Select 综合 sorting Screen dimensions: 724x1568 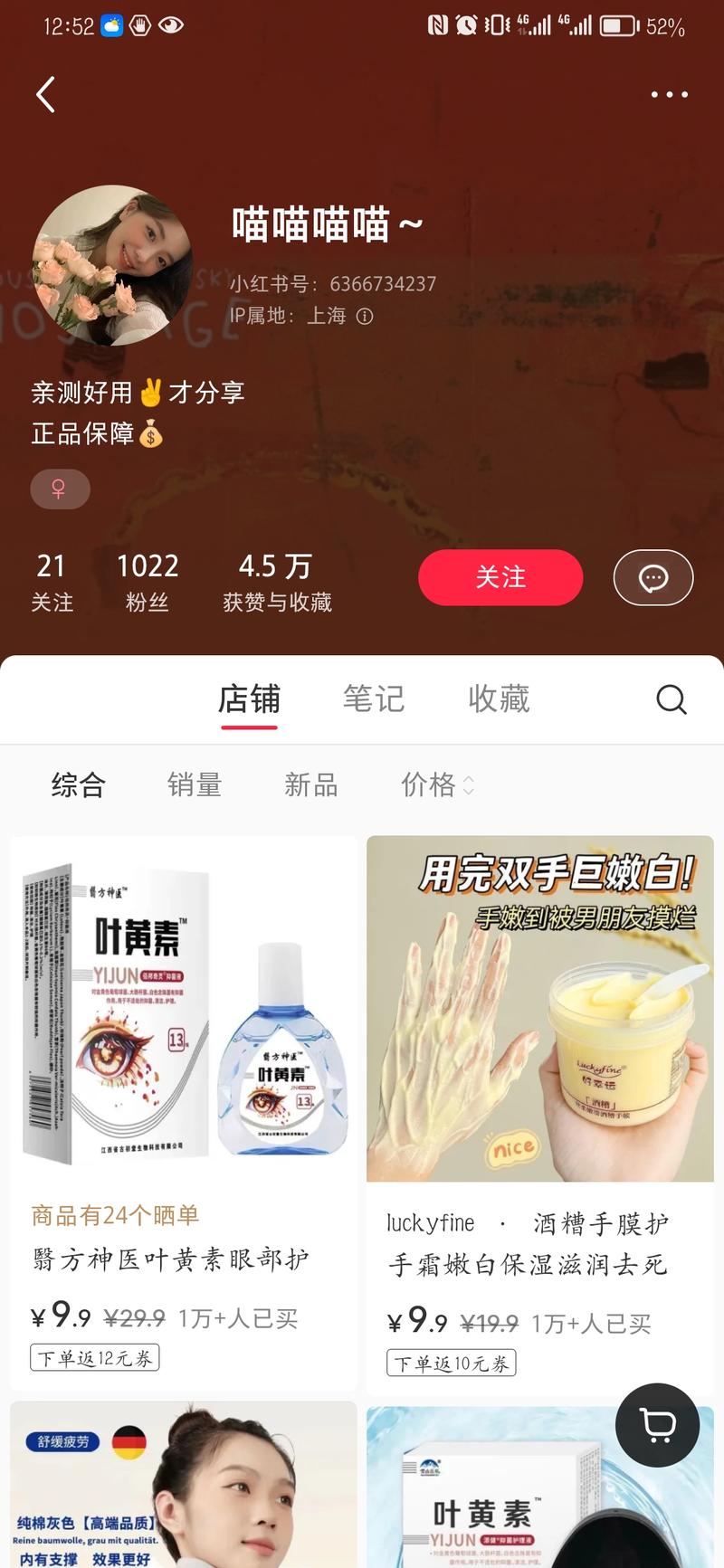pyautogui.click(x=79, y=784)
